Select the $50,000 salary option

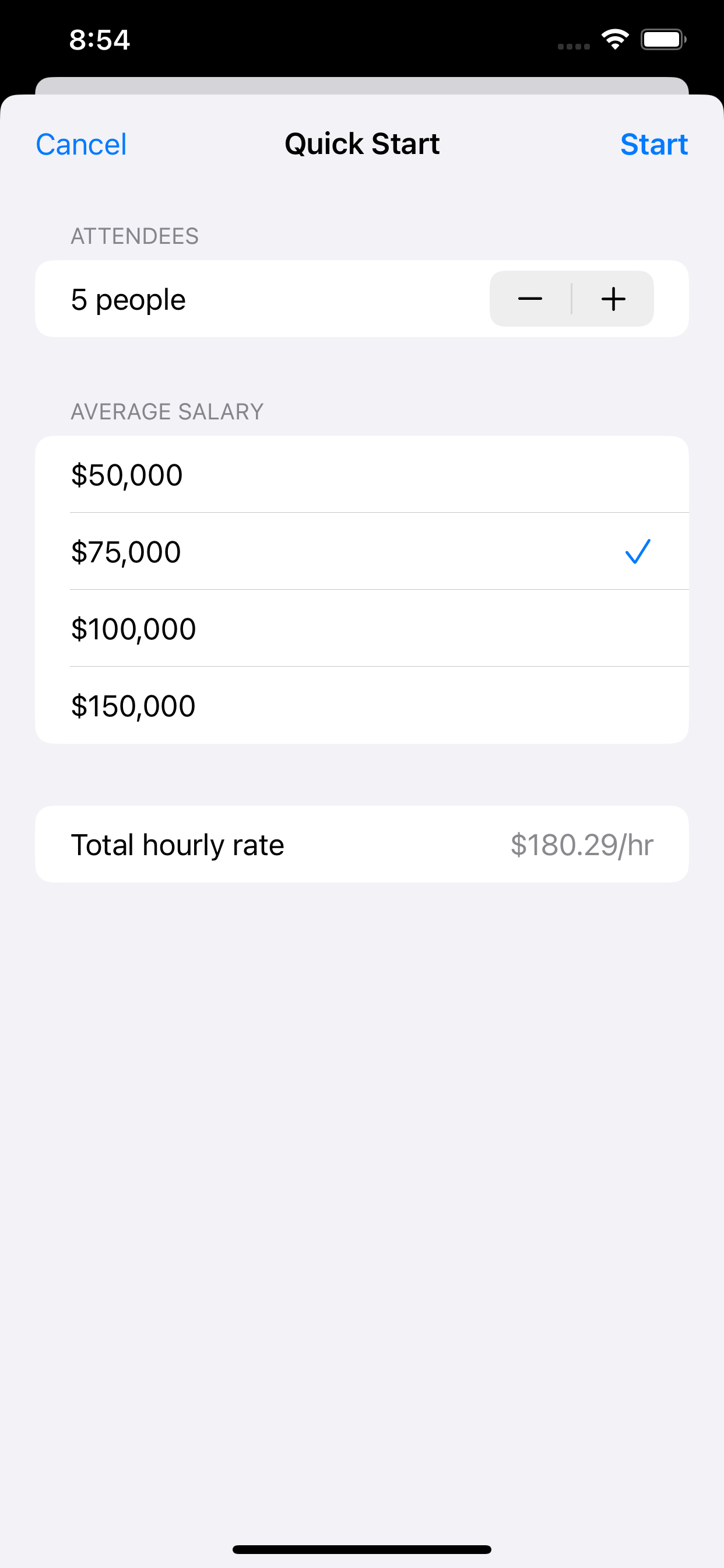point(243,474)
